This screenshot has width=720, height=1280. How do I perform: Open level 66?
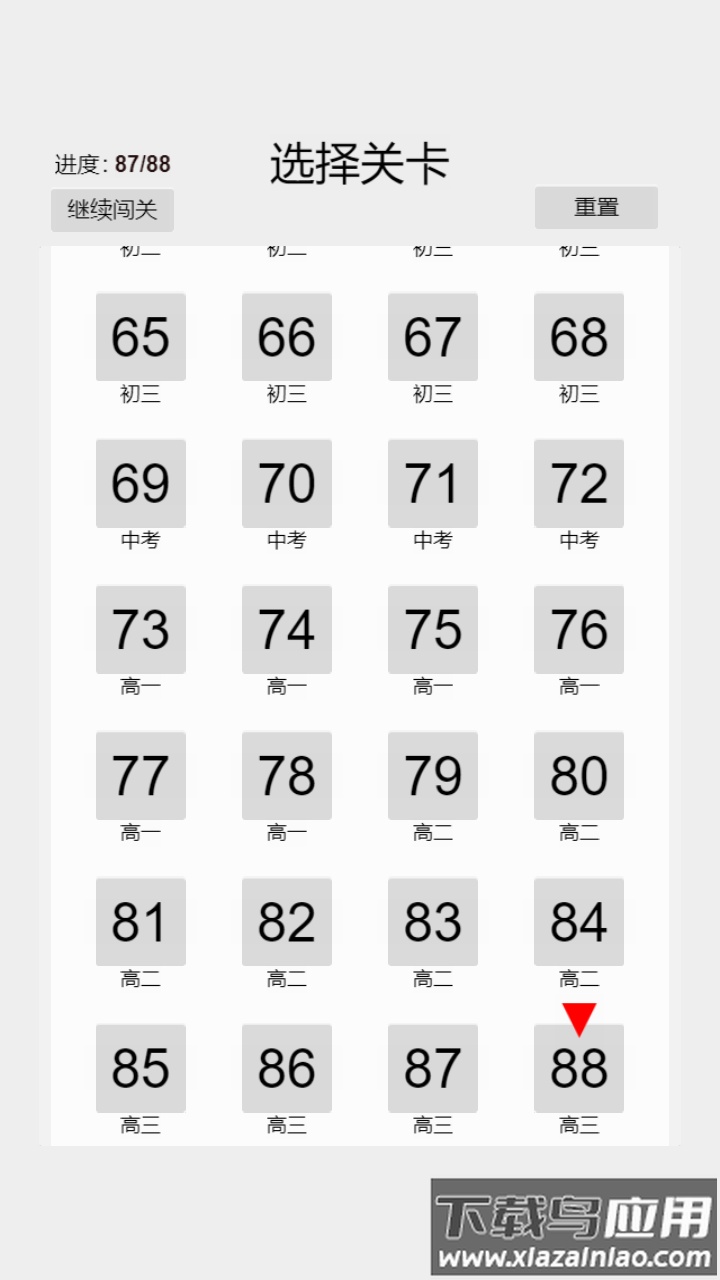pyautogui.click(x=286, y=336)
